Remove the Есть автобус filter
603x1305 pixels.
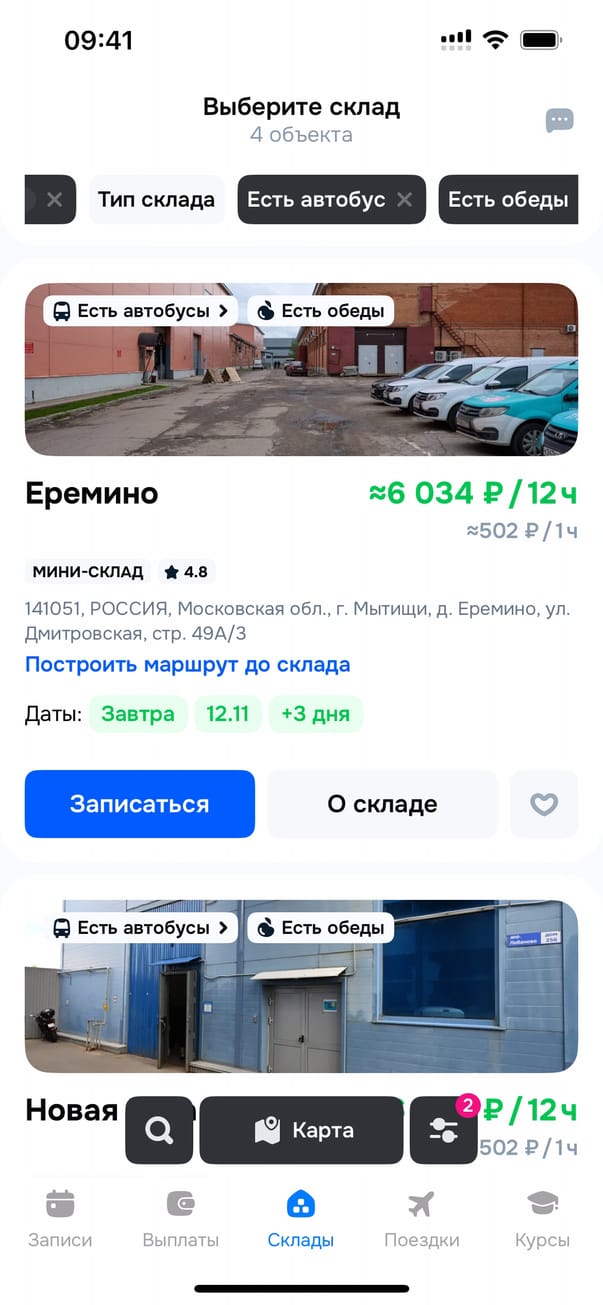(x=404, y=200)
